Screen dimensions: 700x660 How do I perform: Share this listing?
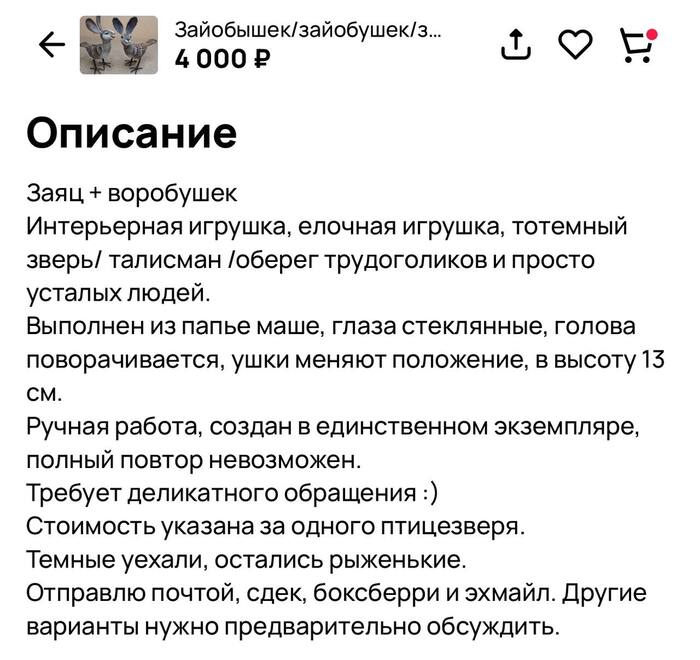coord(515,44)
